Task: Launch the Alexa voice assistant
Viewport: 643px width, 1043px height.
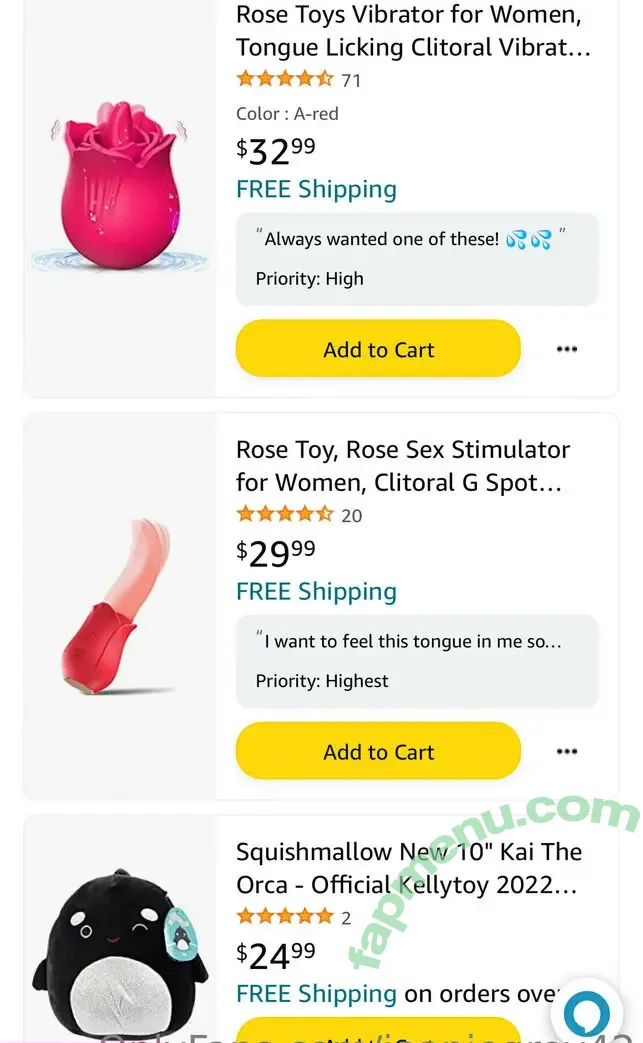Action: pyautogui.click(x=586, y=1013)
